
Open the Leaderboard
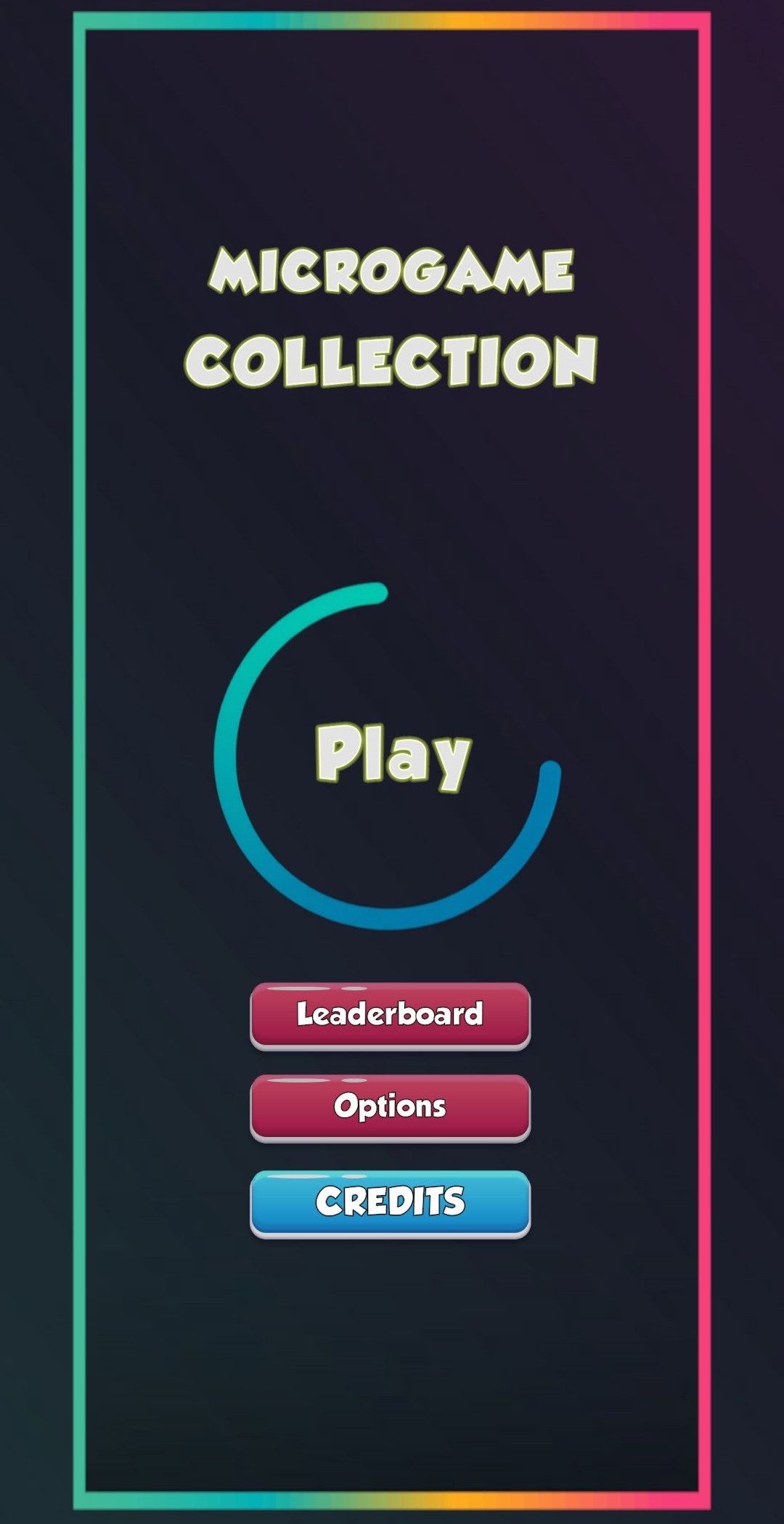[391, 1016]
